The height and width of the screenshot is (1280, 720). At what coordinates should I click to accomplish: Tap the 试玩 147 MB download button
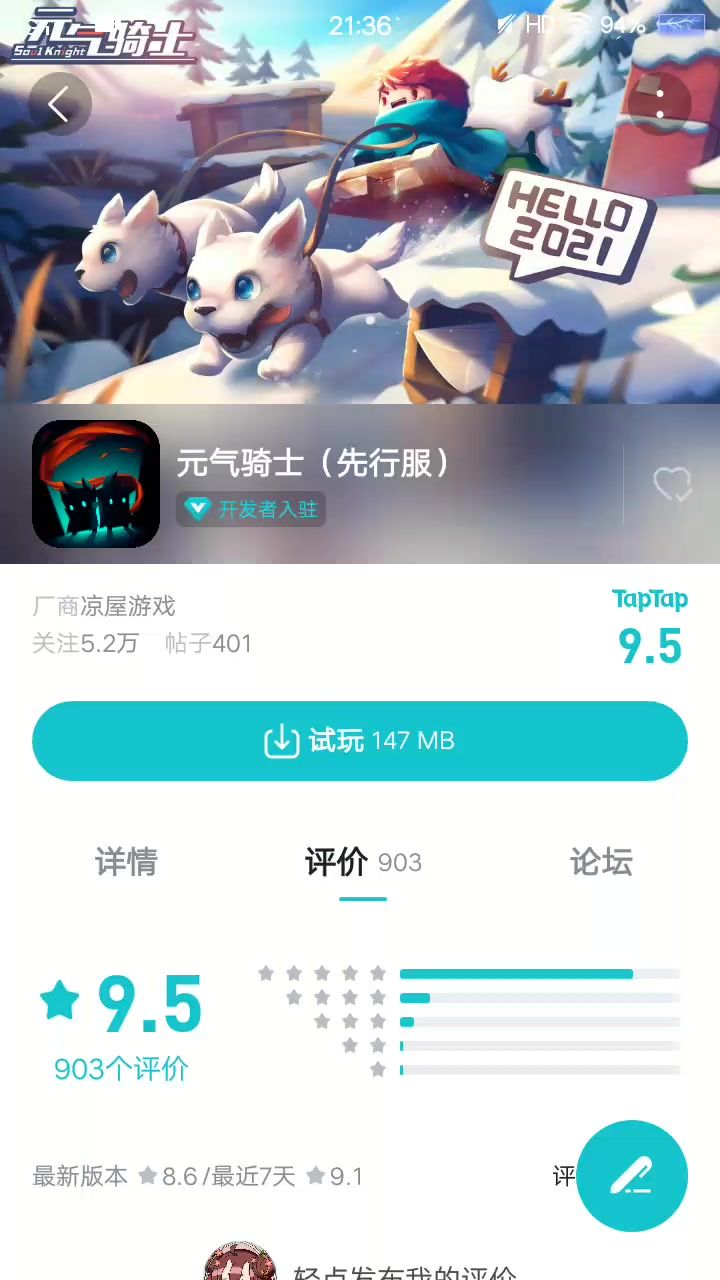(360, 741)
